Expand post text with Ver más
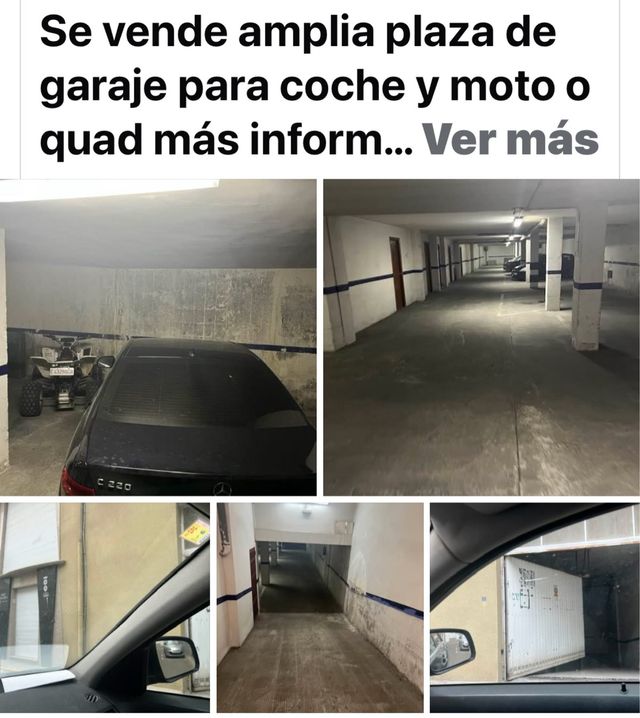This screenshot has width=640, height=718. [510, 140]
